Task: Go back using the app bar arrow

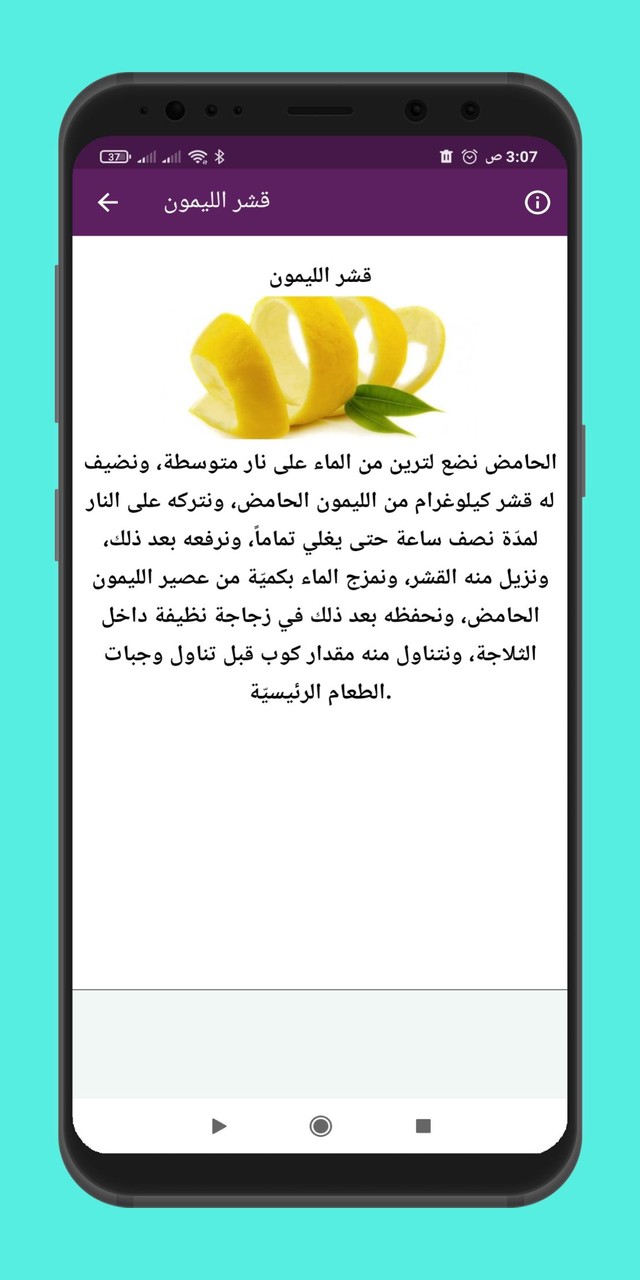Action: pyautogui.click(x=108, y=202)
